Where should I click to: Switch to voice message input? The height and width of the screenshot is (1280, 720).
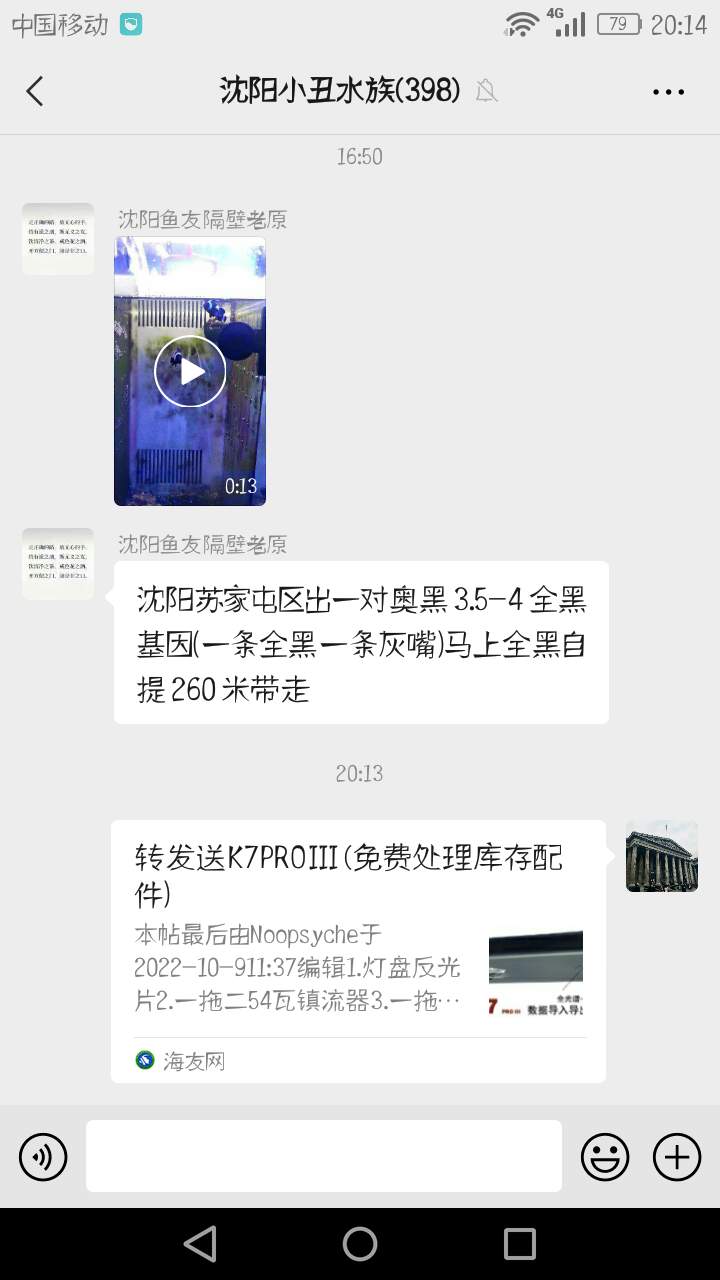click(x=43, y=1157)
